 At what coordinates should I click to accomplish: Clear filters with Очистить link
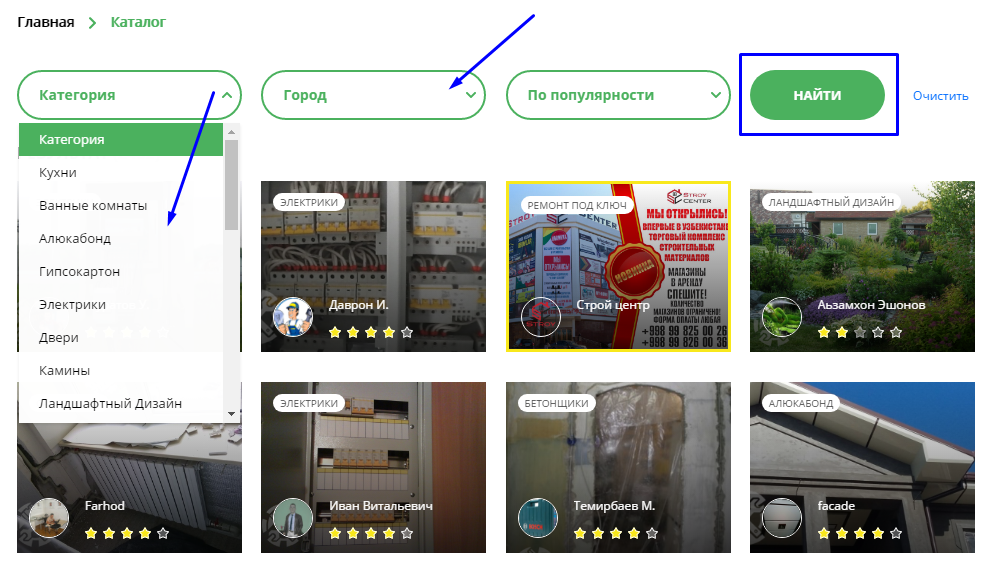pyautogui.click(x=940, y=97)
